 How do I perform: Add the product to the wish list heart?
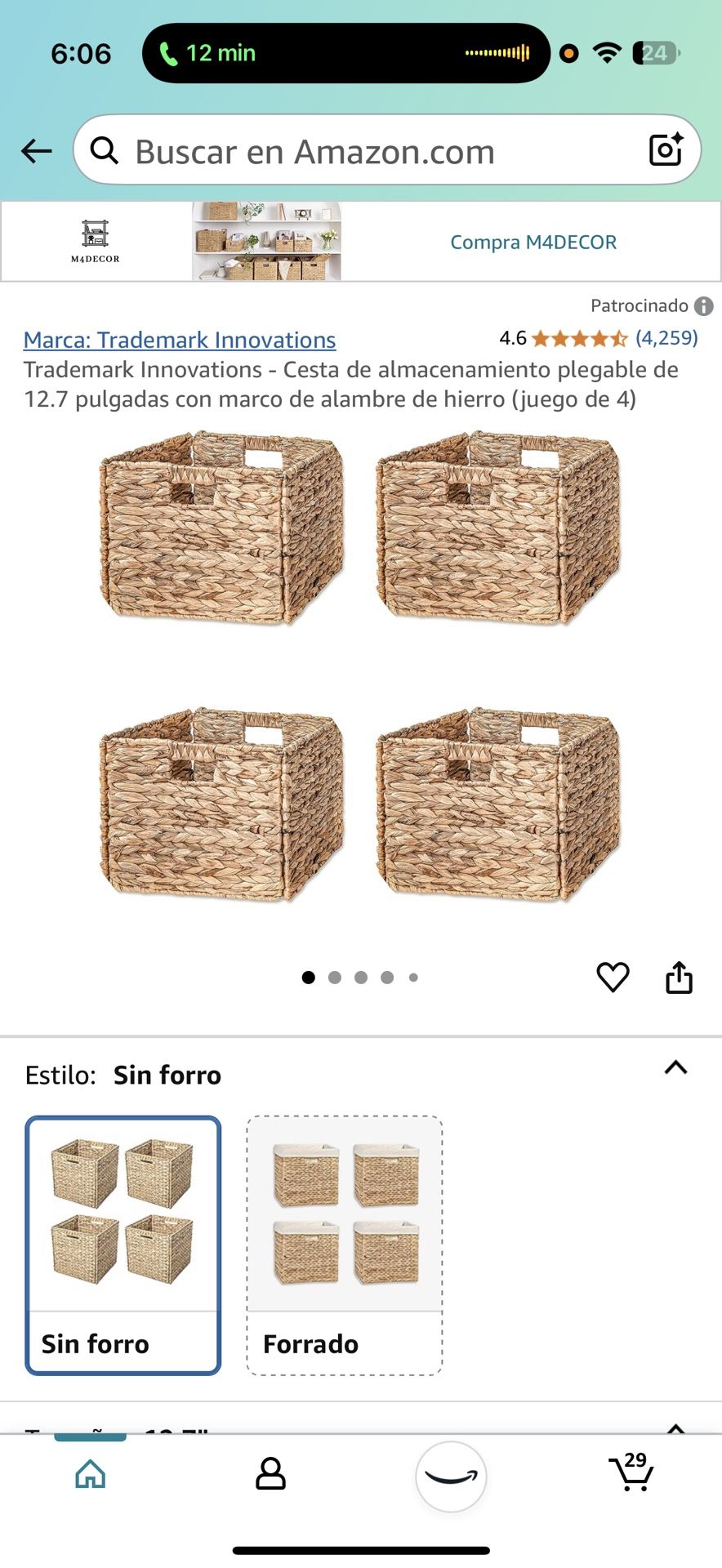click(x=613, y=977)
